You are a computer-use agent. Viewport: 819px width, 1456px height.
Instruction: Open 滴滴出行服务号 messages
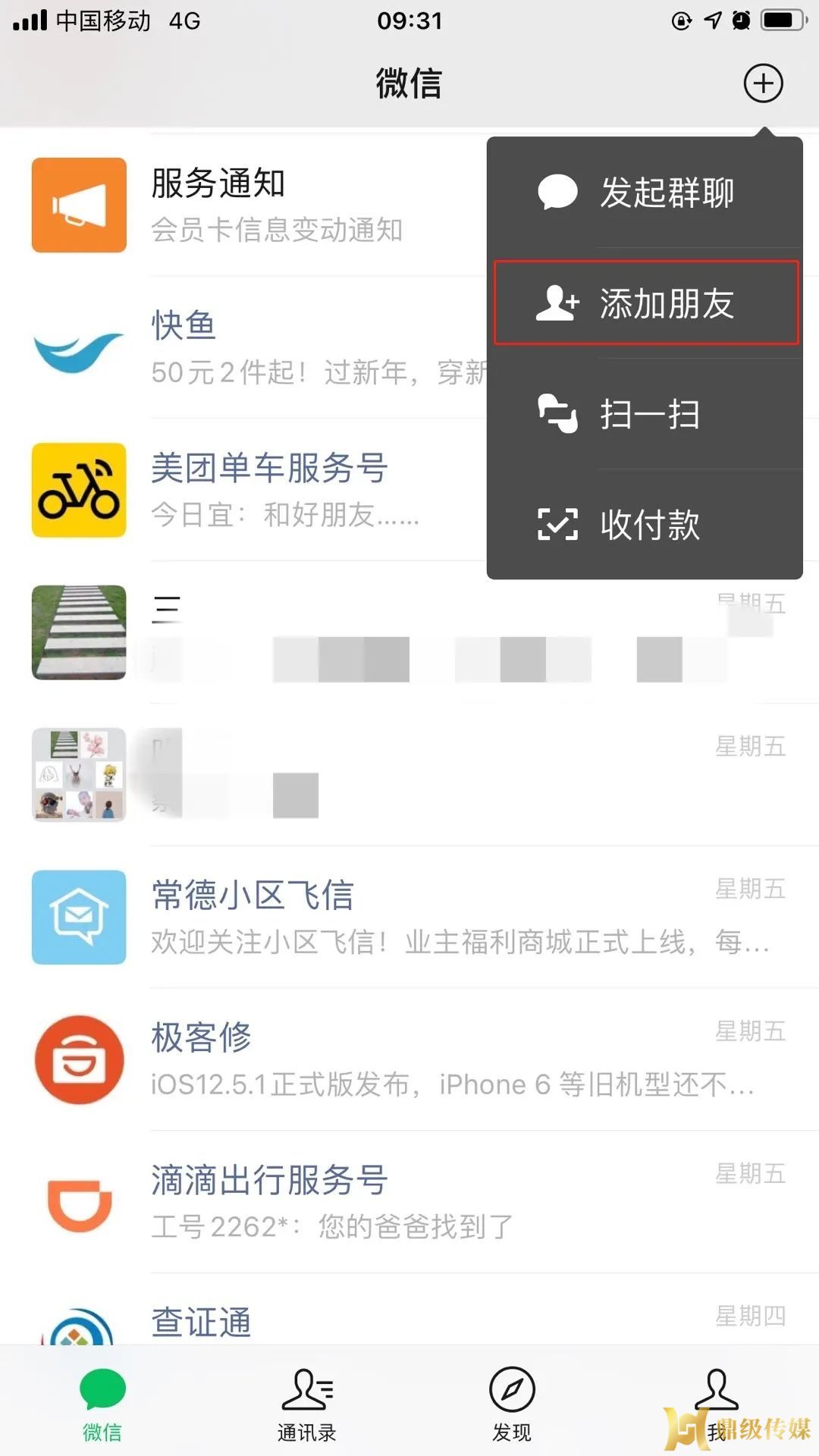point(409,1202)
